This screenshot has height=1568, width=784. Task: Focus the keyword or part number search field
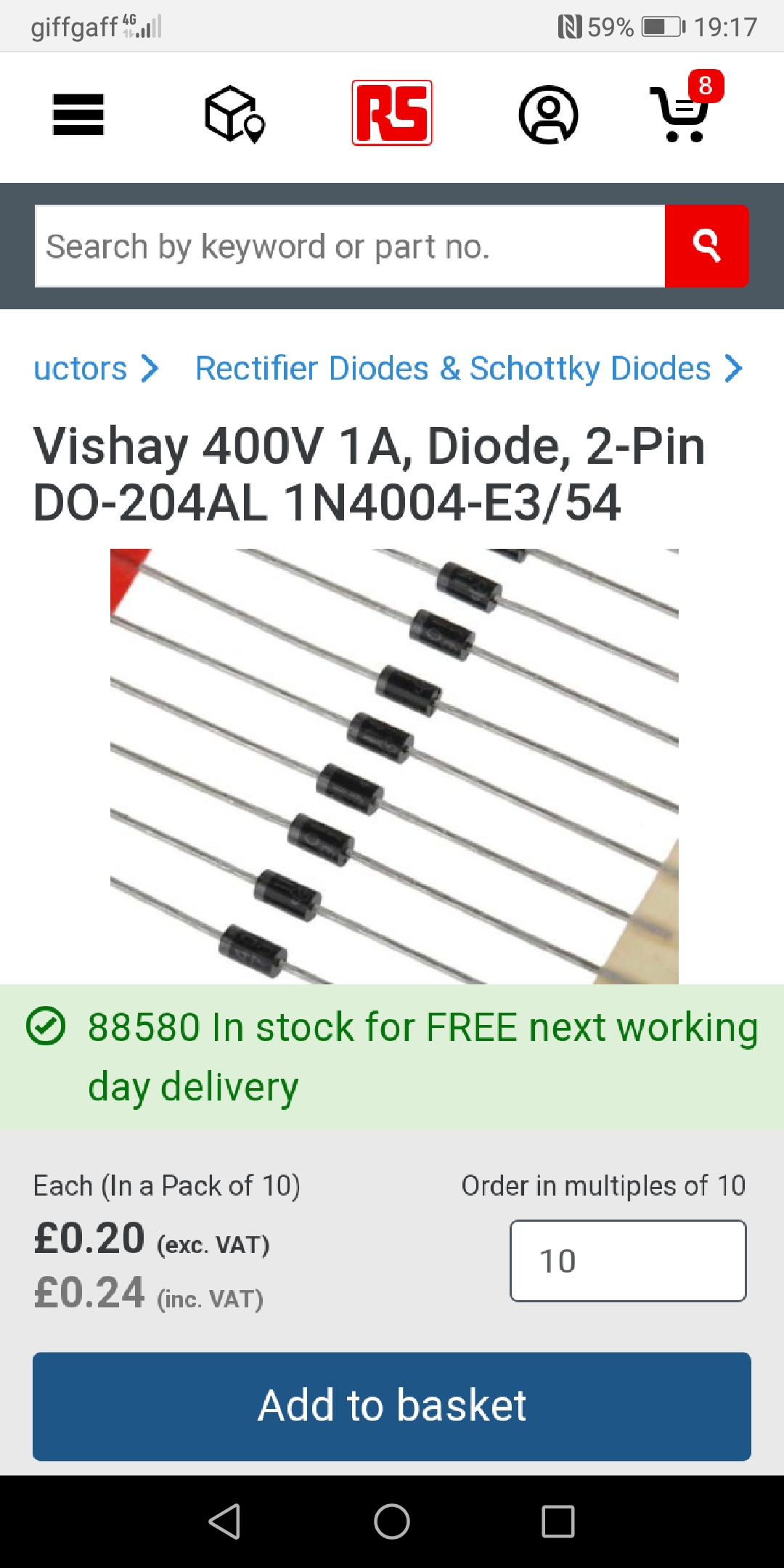(350, 246)
